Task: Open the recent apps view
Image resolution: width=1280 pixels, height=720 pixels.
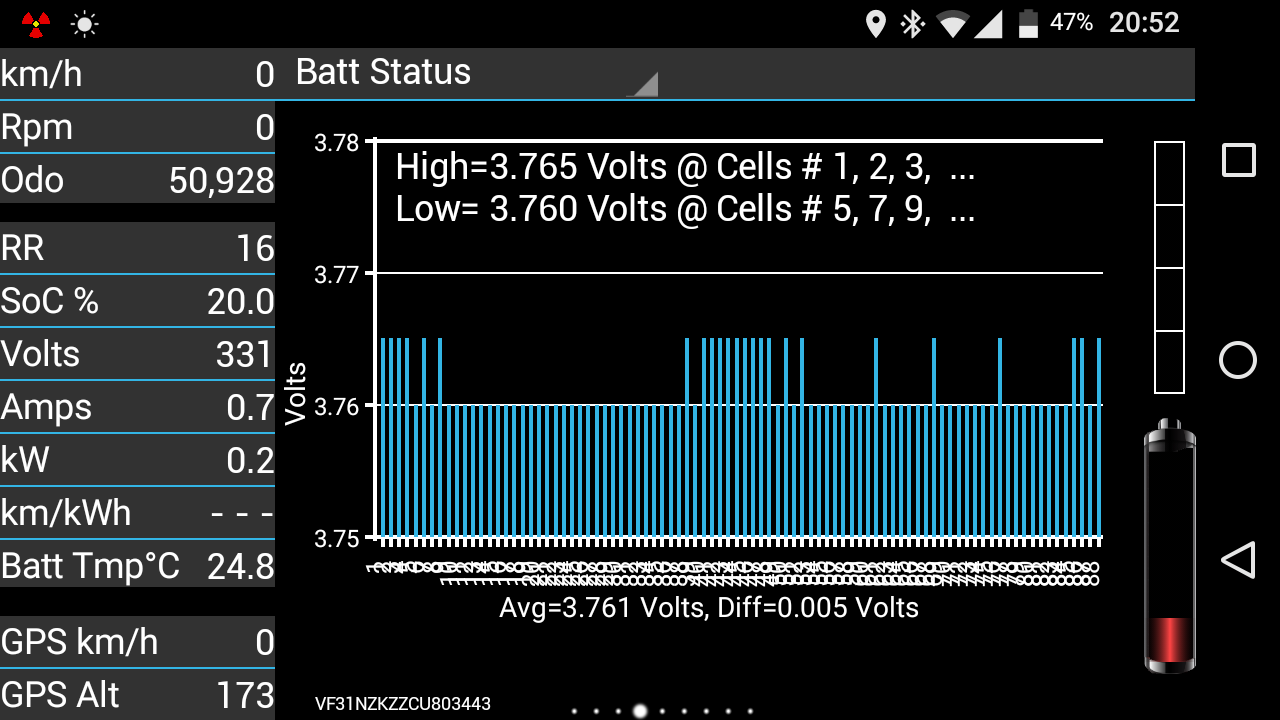Action: point(1238,160)
